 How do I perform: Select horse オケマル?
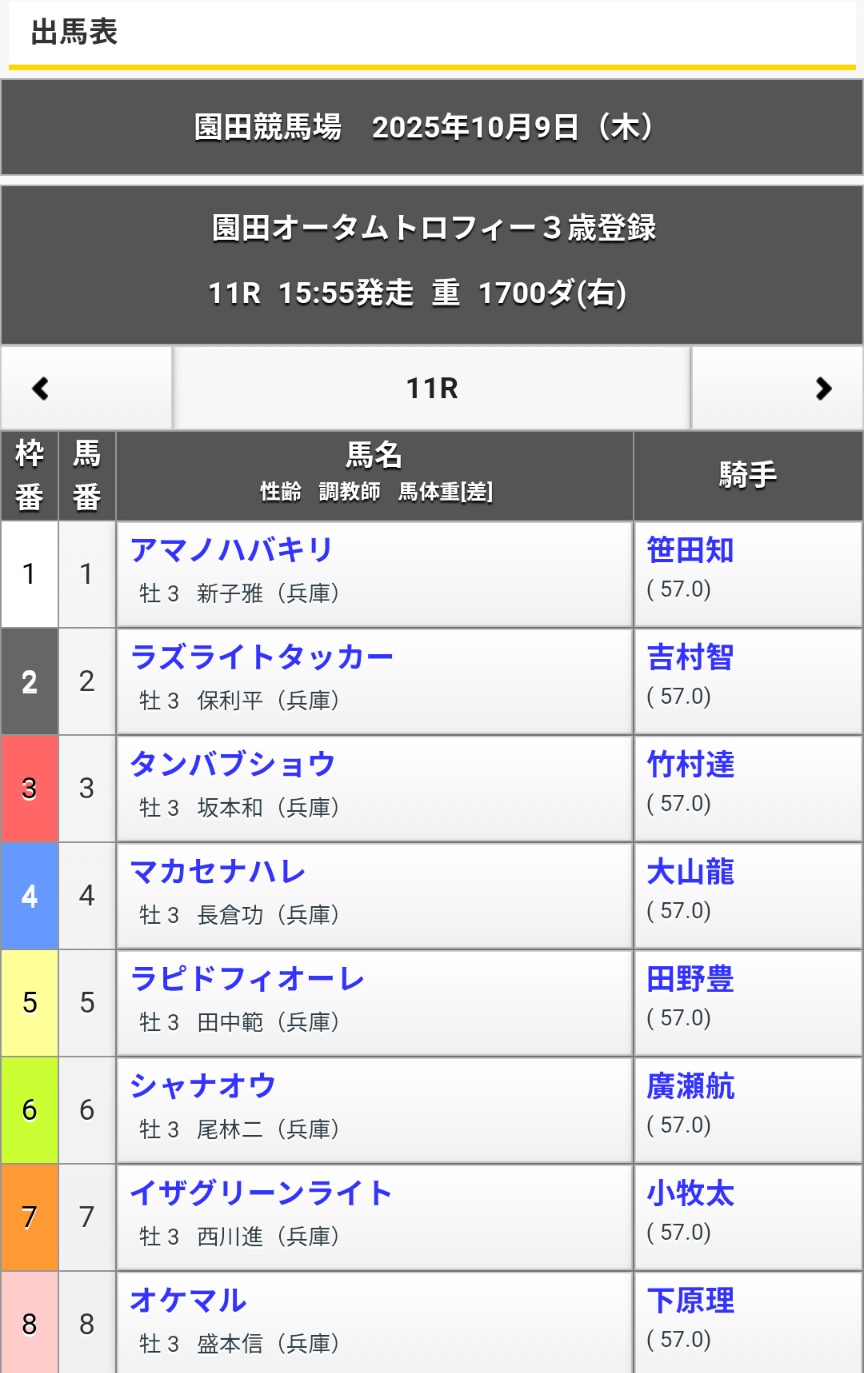(x=188, y=1300)
